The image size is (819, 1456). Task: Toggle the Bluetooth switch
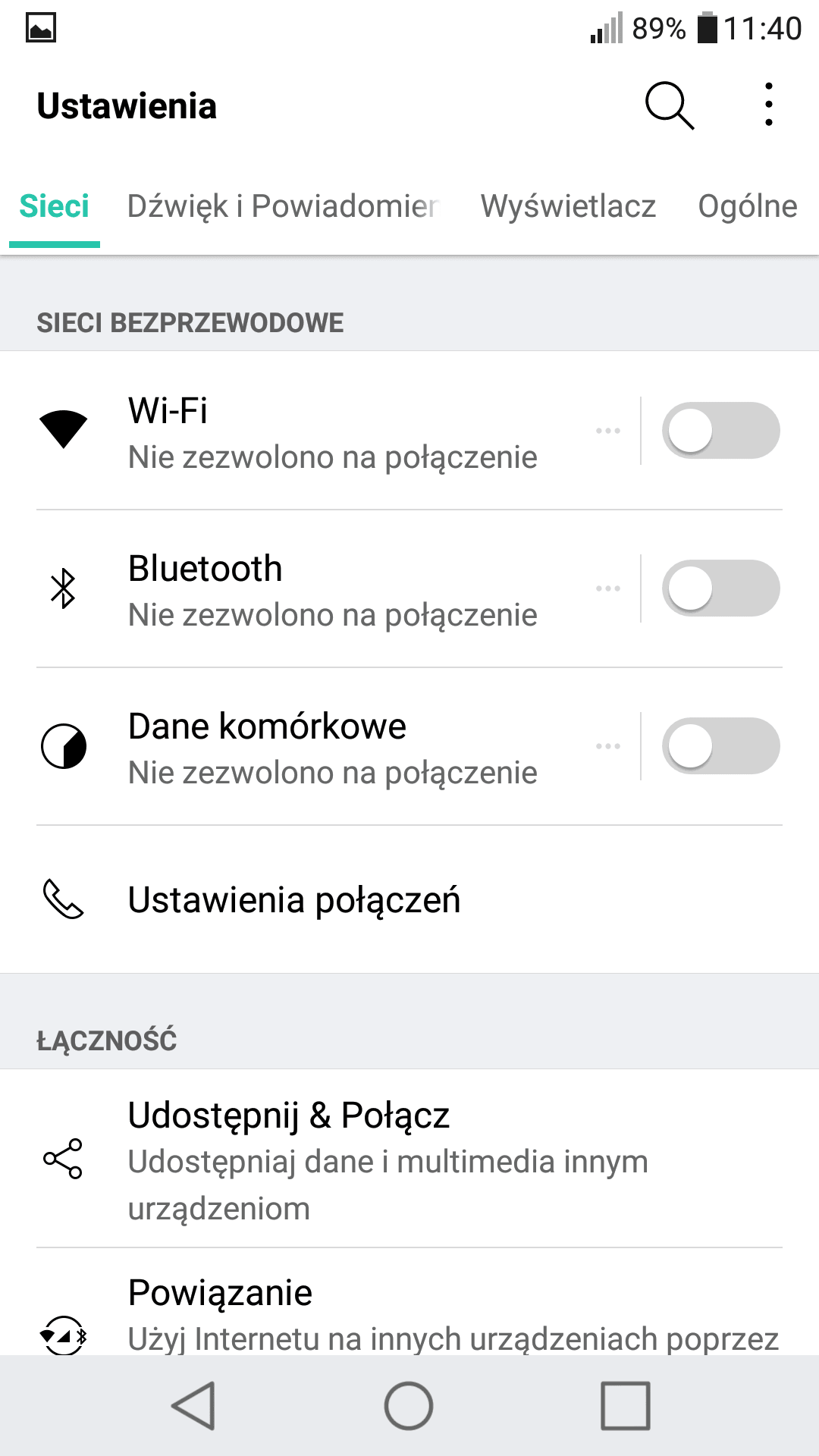(x=721, y=588)
